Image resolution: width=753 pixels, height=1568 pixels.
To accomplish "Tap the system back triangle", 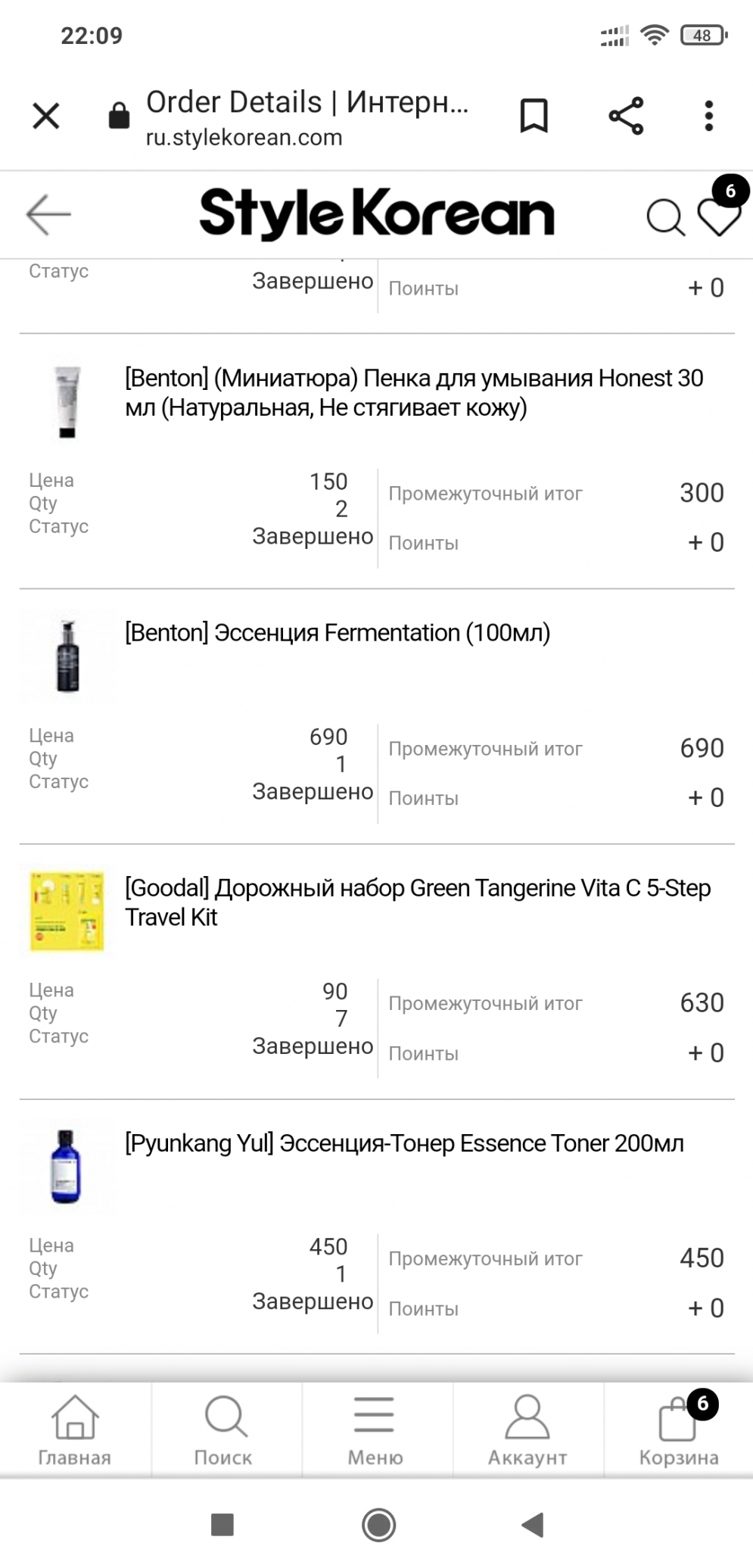I will (x=533, y=1524).
